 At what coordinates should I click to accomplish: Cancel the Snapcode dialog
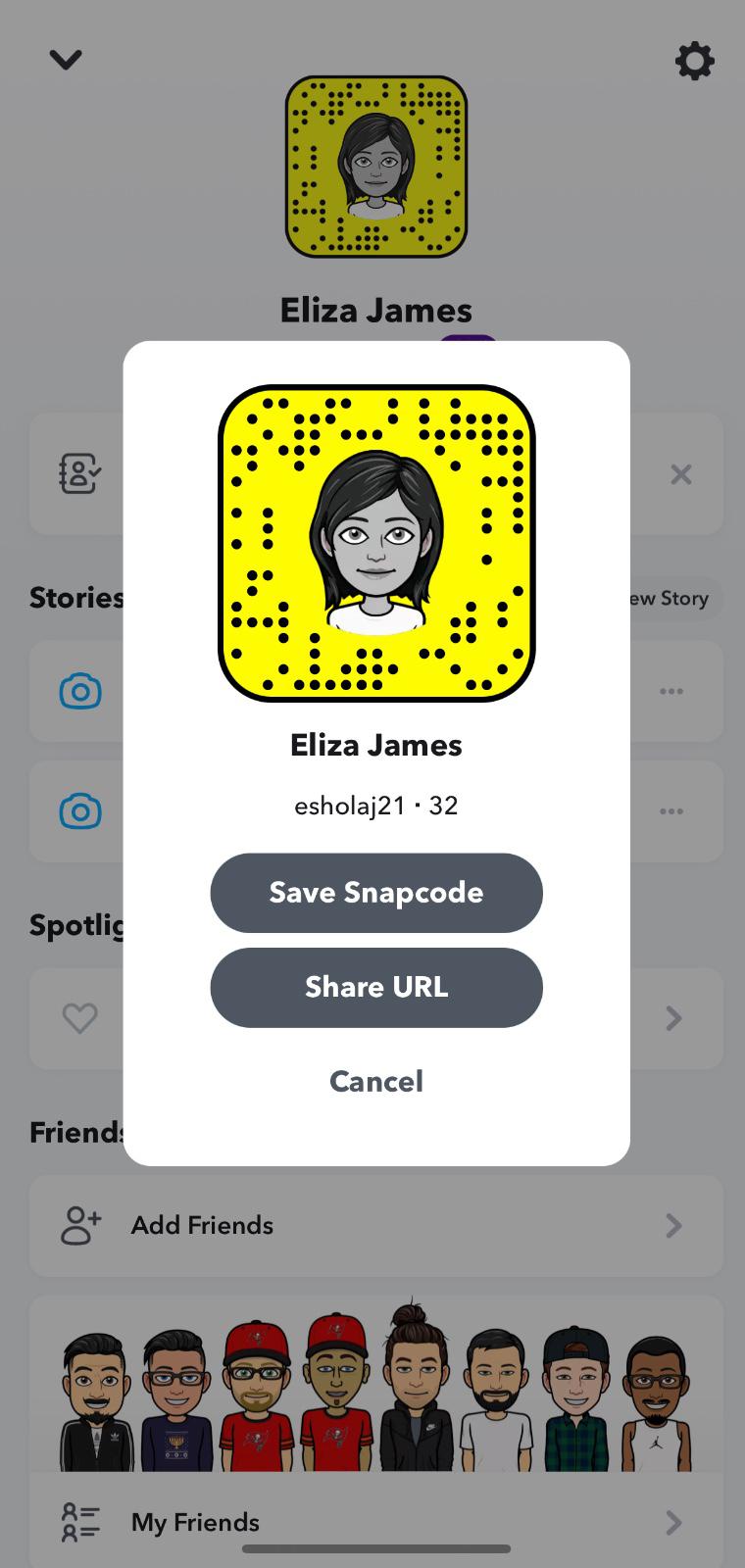(x=376, y=1081)
